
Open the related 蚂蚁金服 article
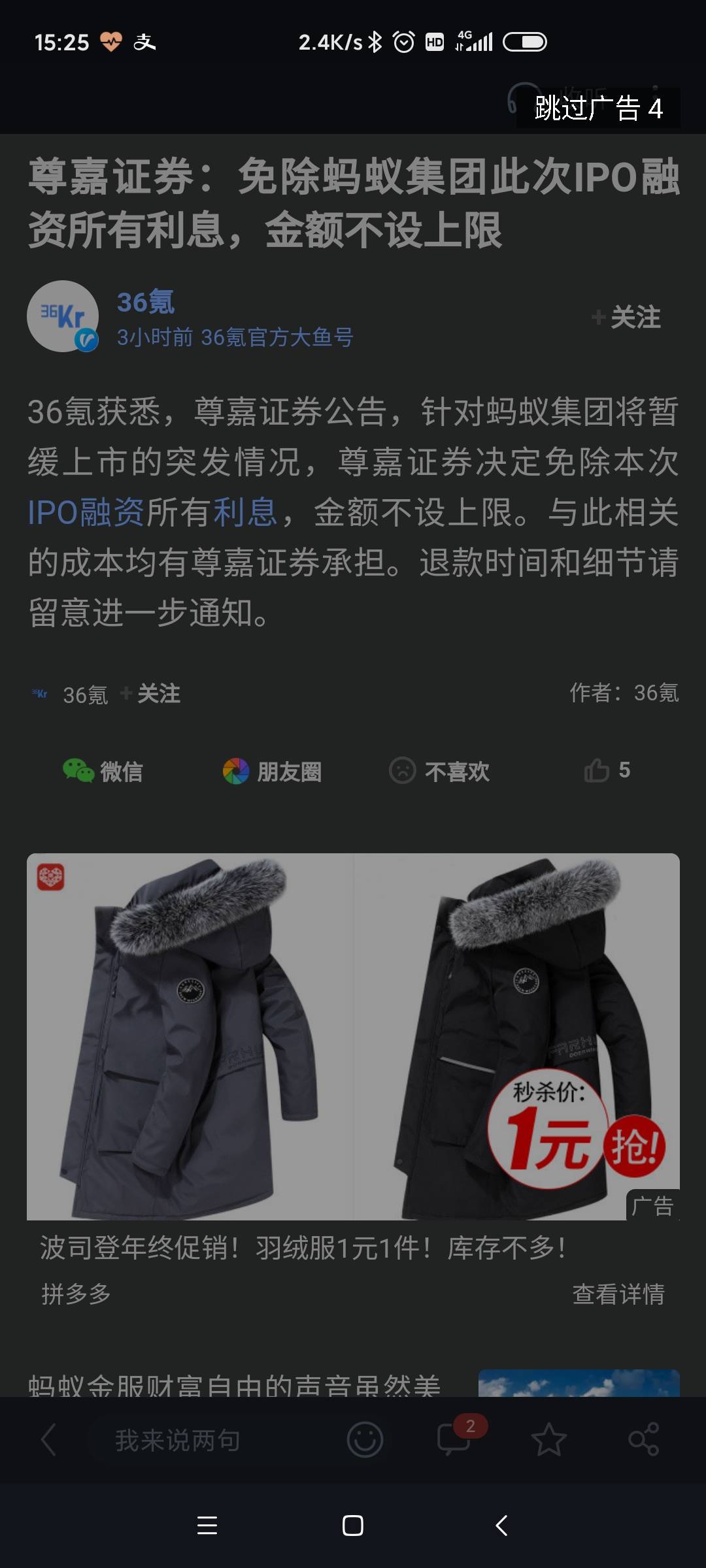(235, 1384)
